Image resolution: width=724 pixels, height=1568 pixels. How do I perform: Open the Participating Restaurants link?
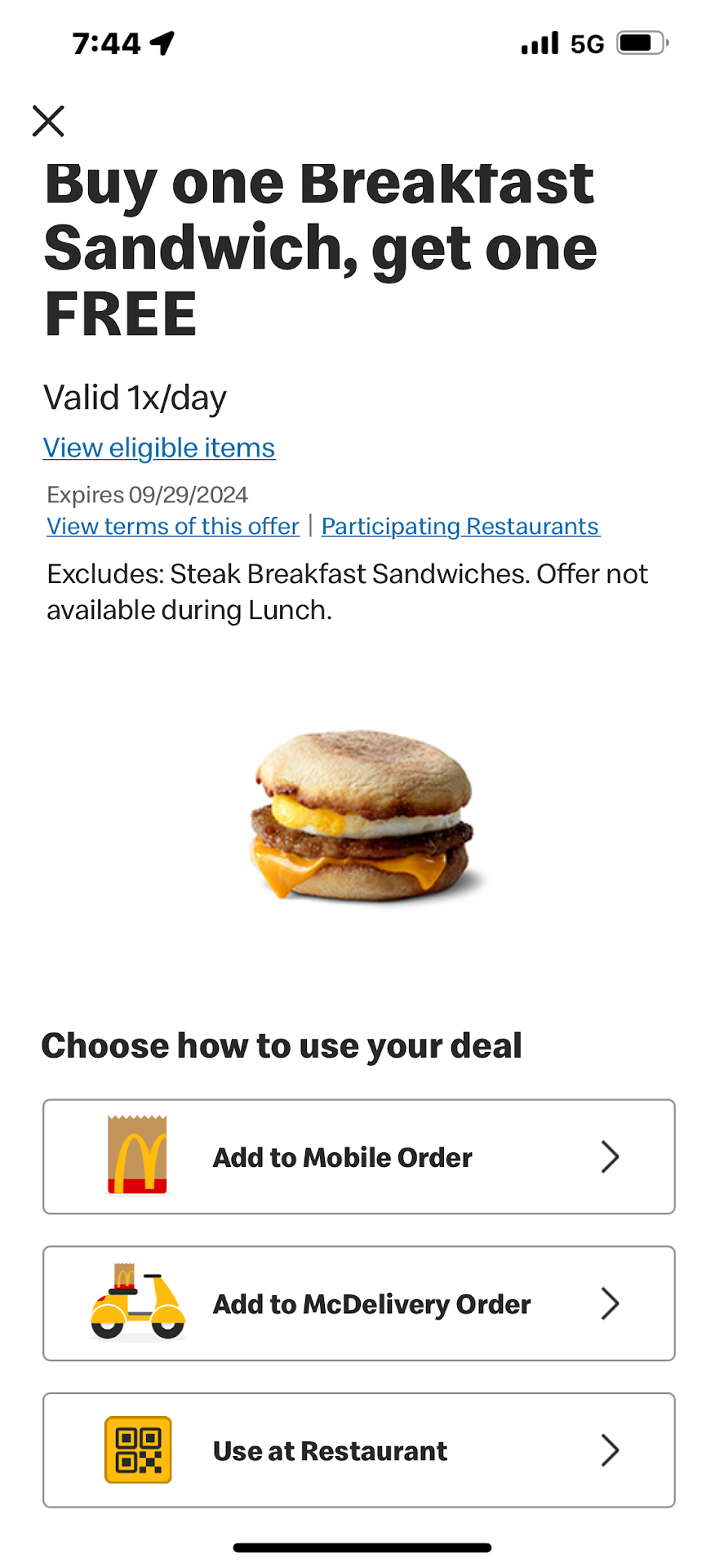pos(460,527)
